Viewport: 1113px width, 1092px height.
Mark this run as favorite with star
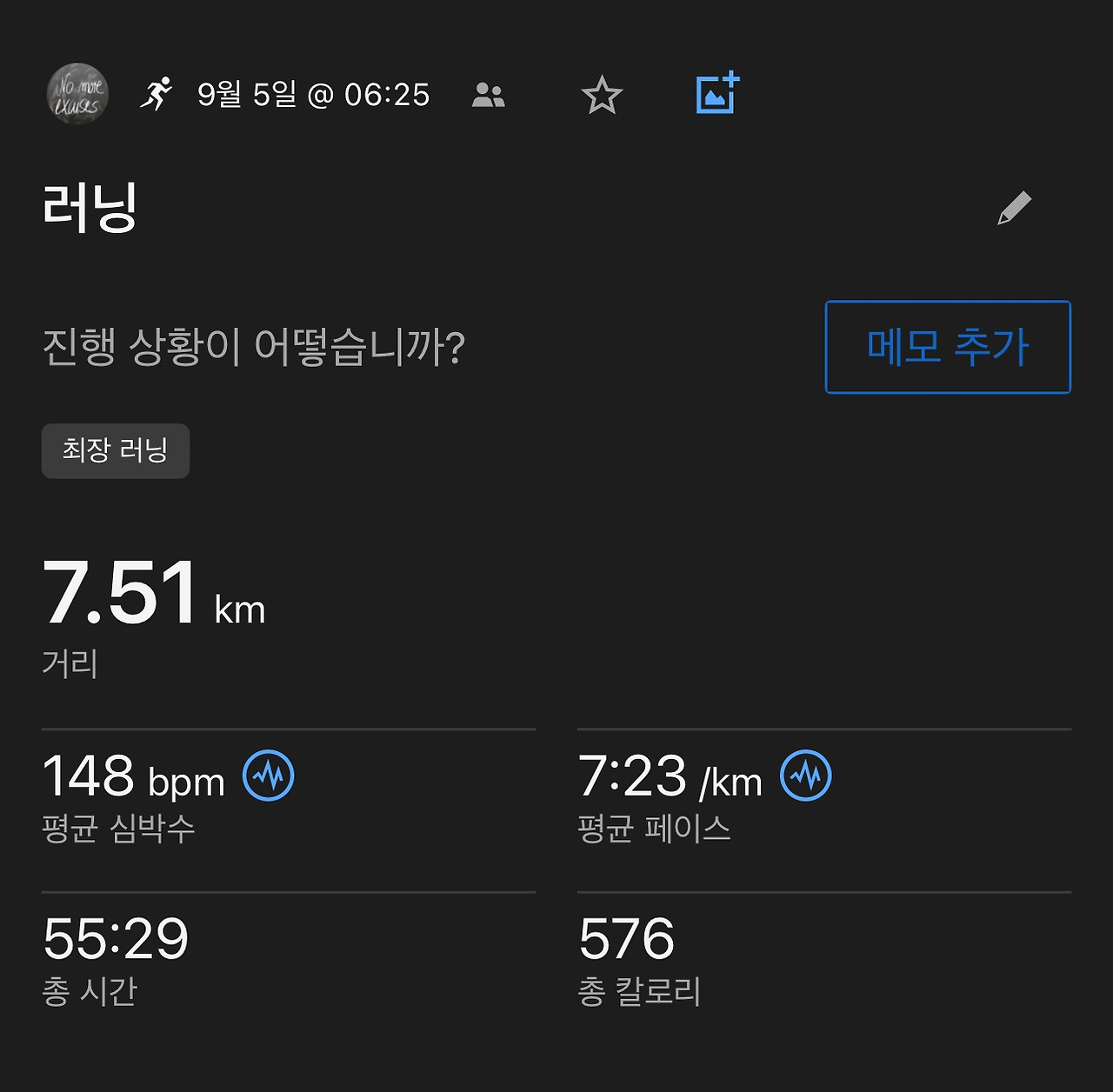pos(602,95)
